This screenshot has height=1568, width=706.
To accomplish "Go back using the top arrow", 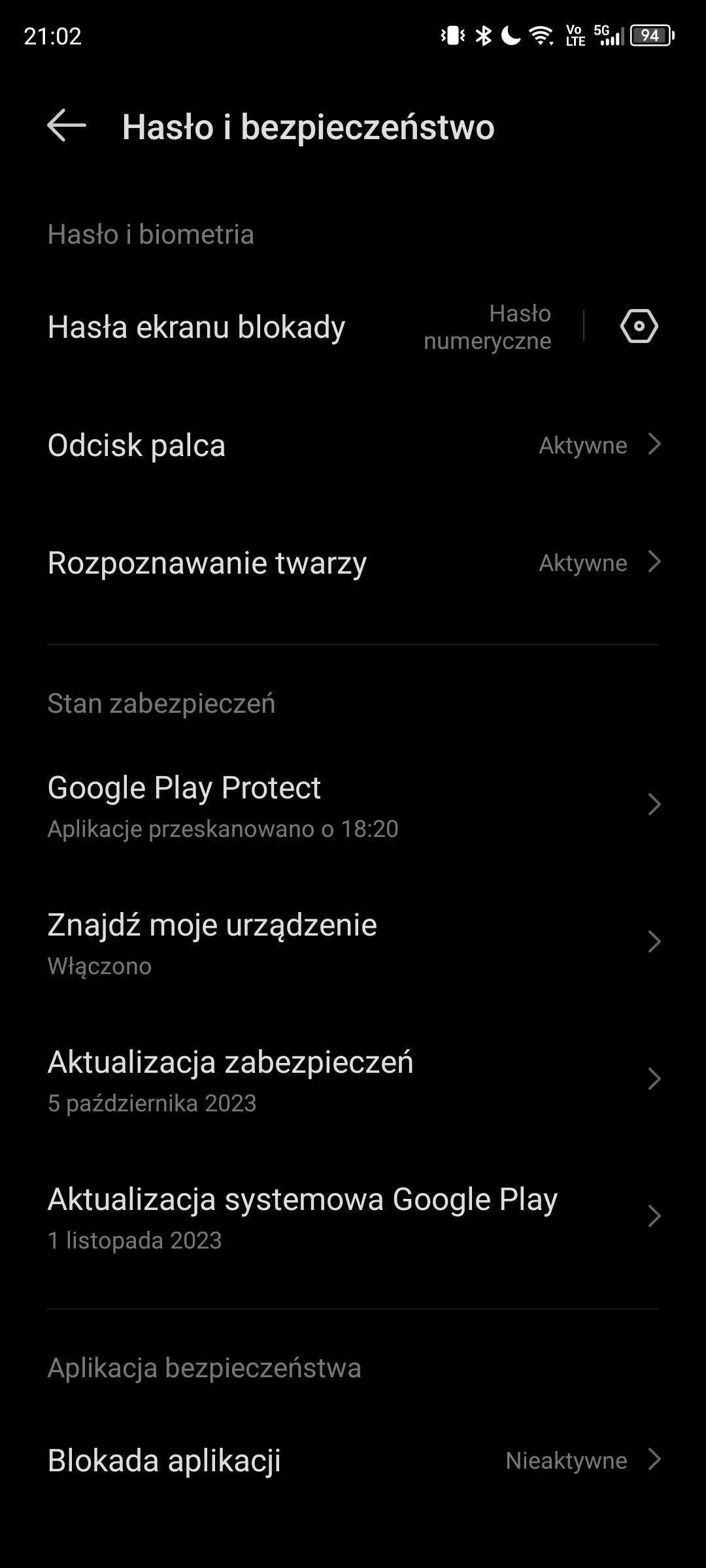I will tap(67, 125).
